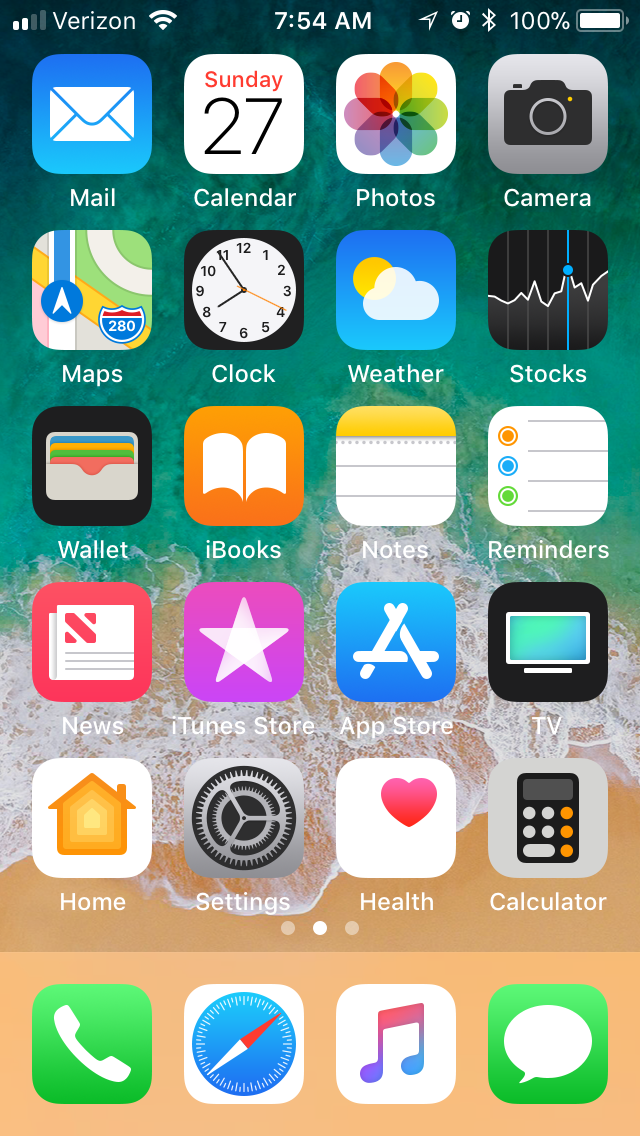Open Maps
640x1136 pixels.
point(92,290)
